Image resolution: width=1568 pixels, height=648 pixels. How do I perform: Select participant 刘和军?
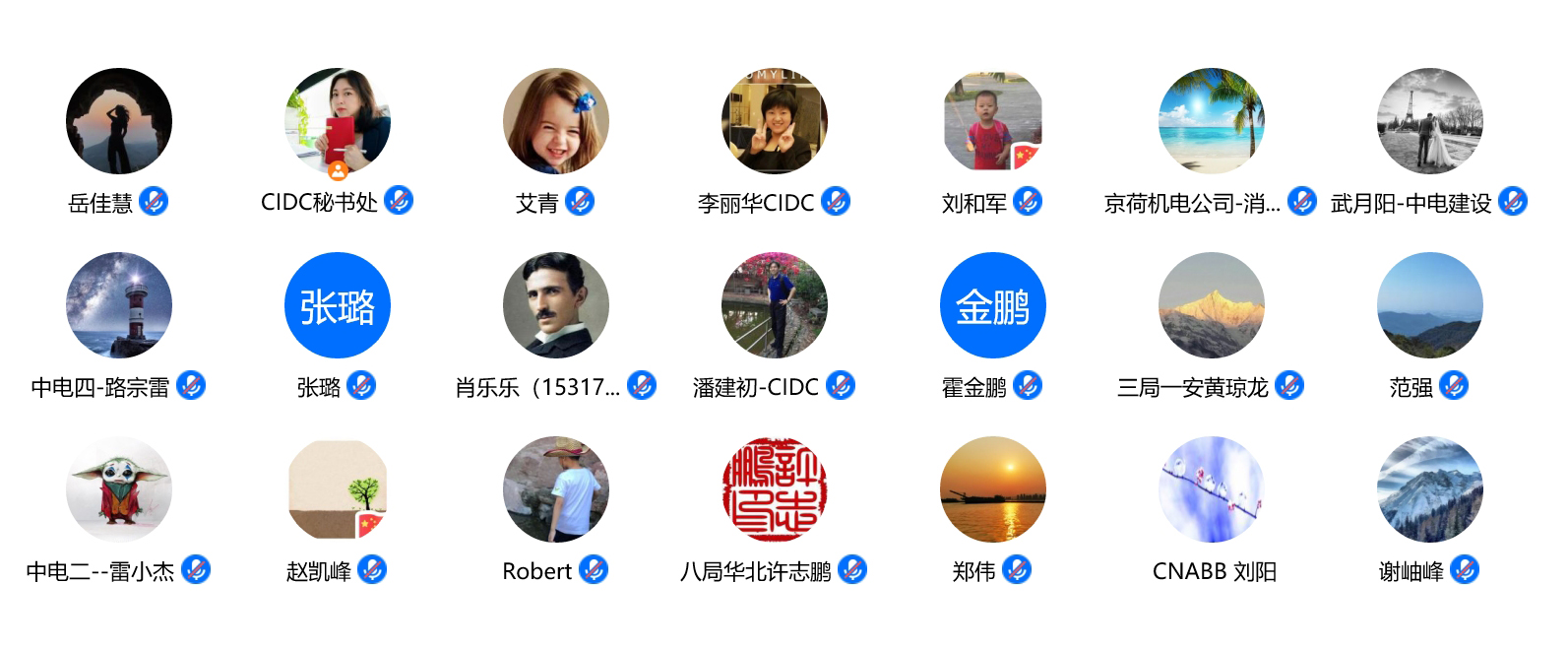coord(992,121)
